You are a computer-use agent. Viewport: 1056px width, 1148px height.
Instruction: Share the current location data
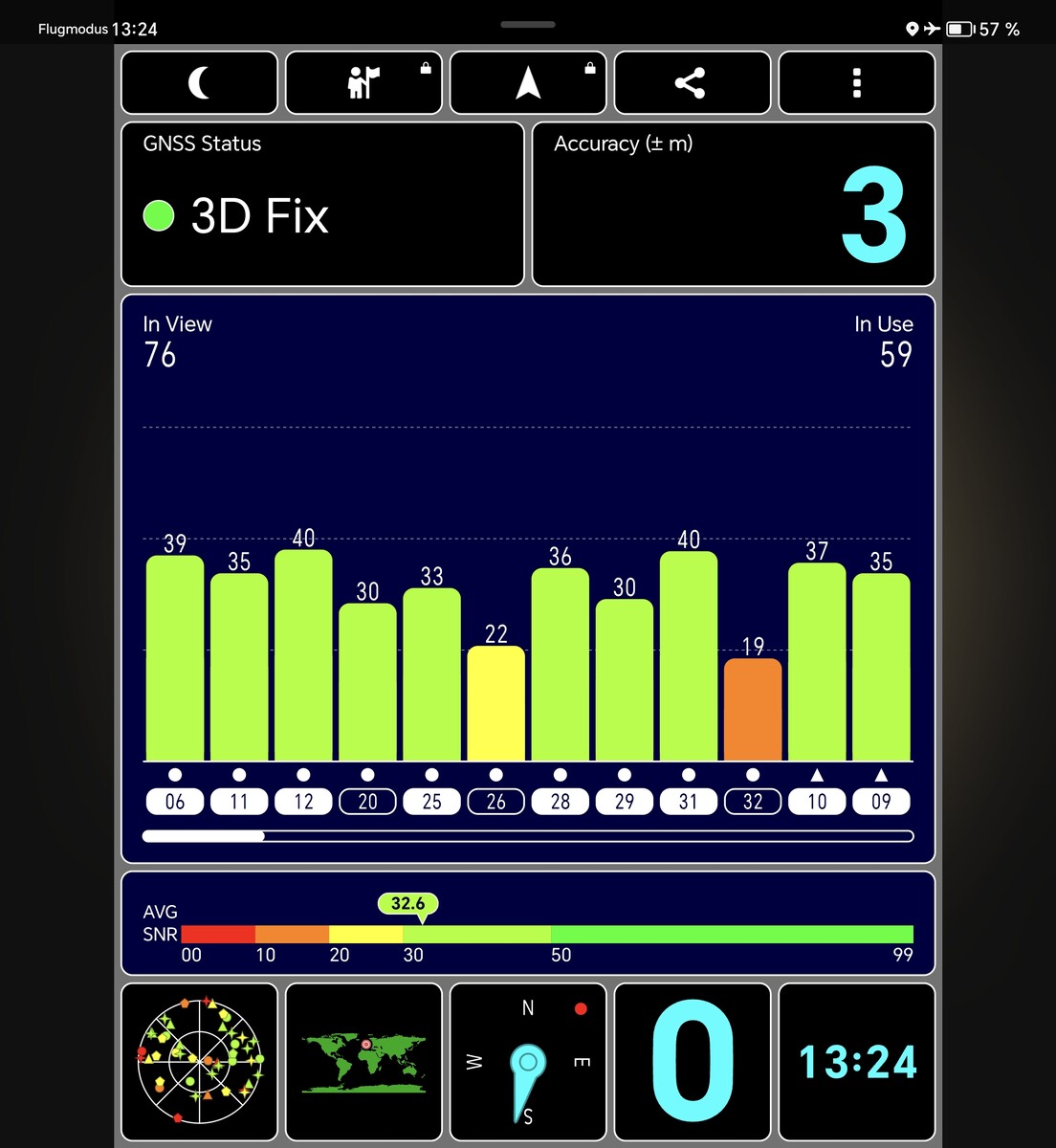click(692, 83)
